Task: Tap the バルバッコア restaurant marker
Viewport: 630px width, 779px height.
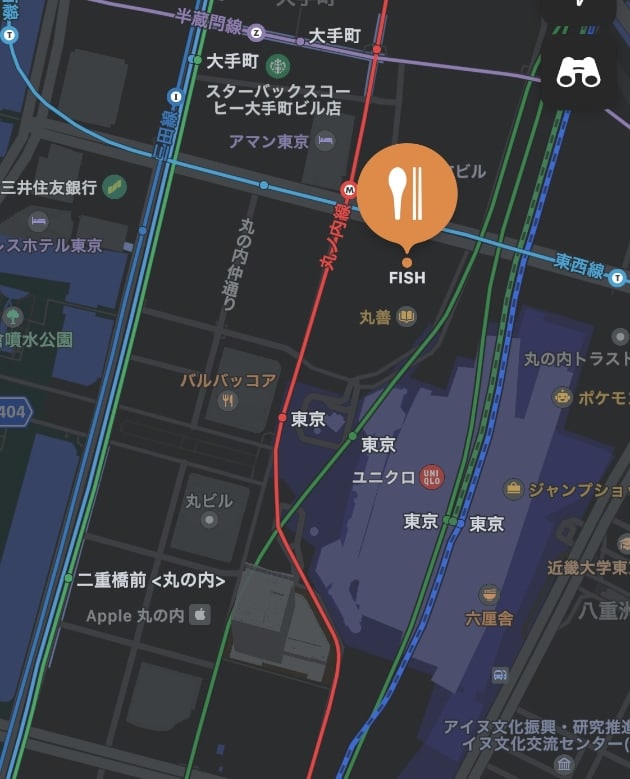Action: pyautogui.click(x=229, y=401)
